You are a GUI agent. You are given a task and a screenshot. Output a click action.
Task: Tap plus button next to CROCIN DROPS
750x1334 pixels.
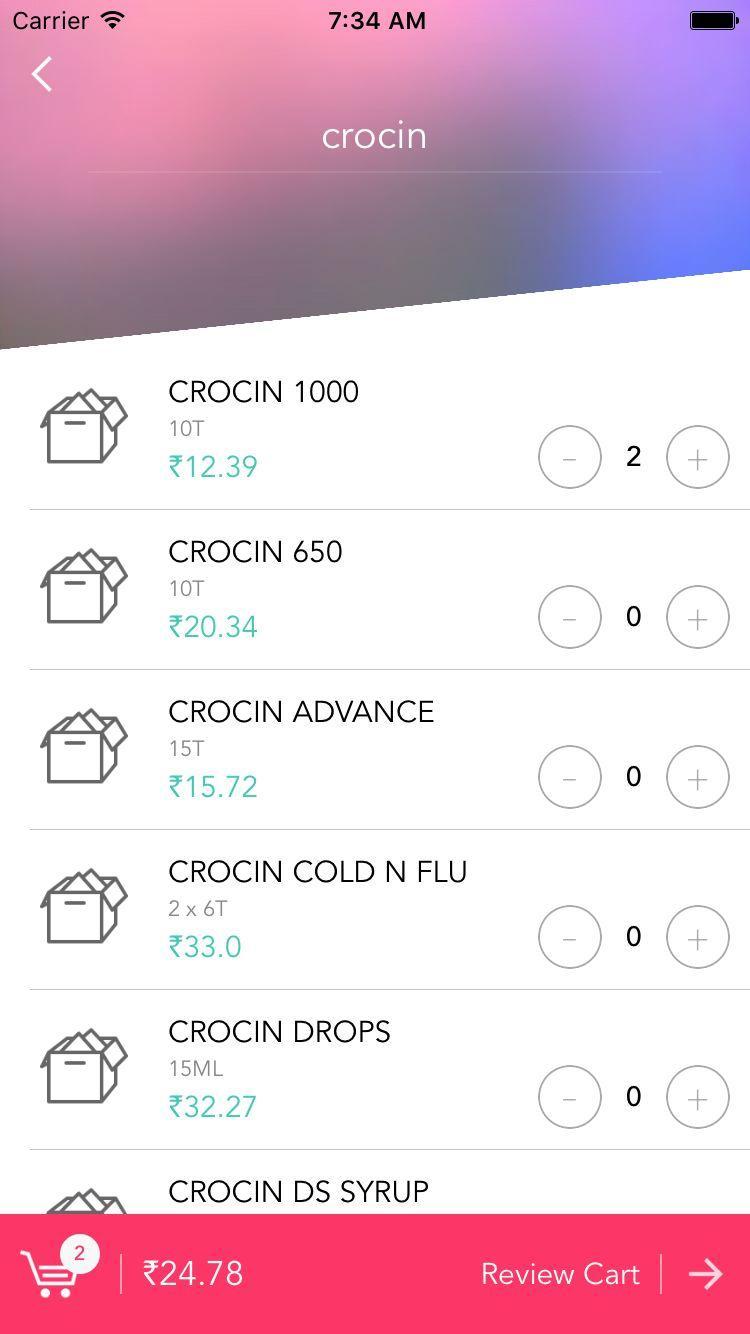point(697,1097)
